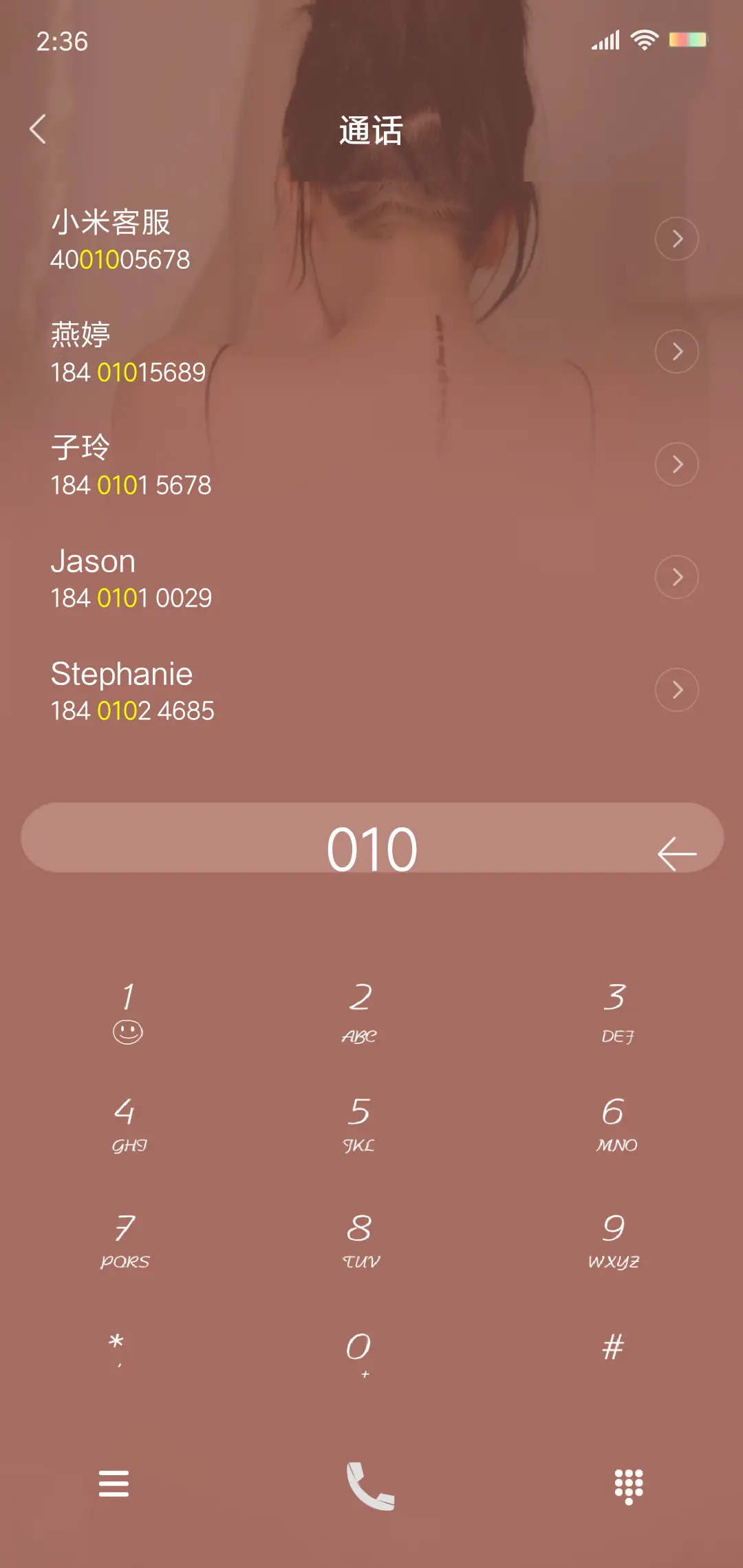Open Jason's call detail chevron
The image size is (743, 1568).
pos(677,578)
